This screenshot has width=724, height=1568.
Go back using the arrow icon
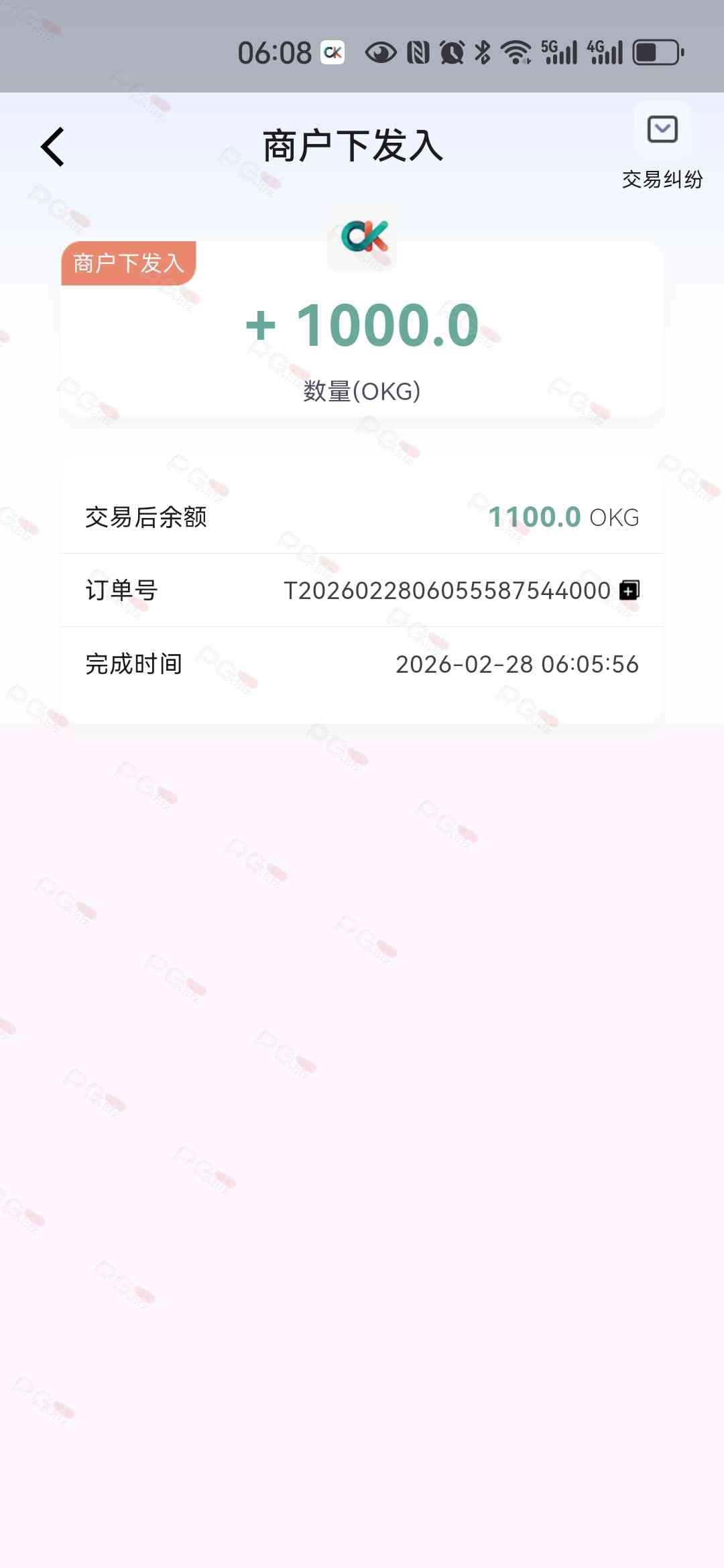[x=53, y=146]
